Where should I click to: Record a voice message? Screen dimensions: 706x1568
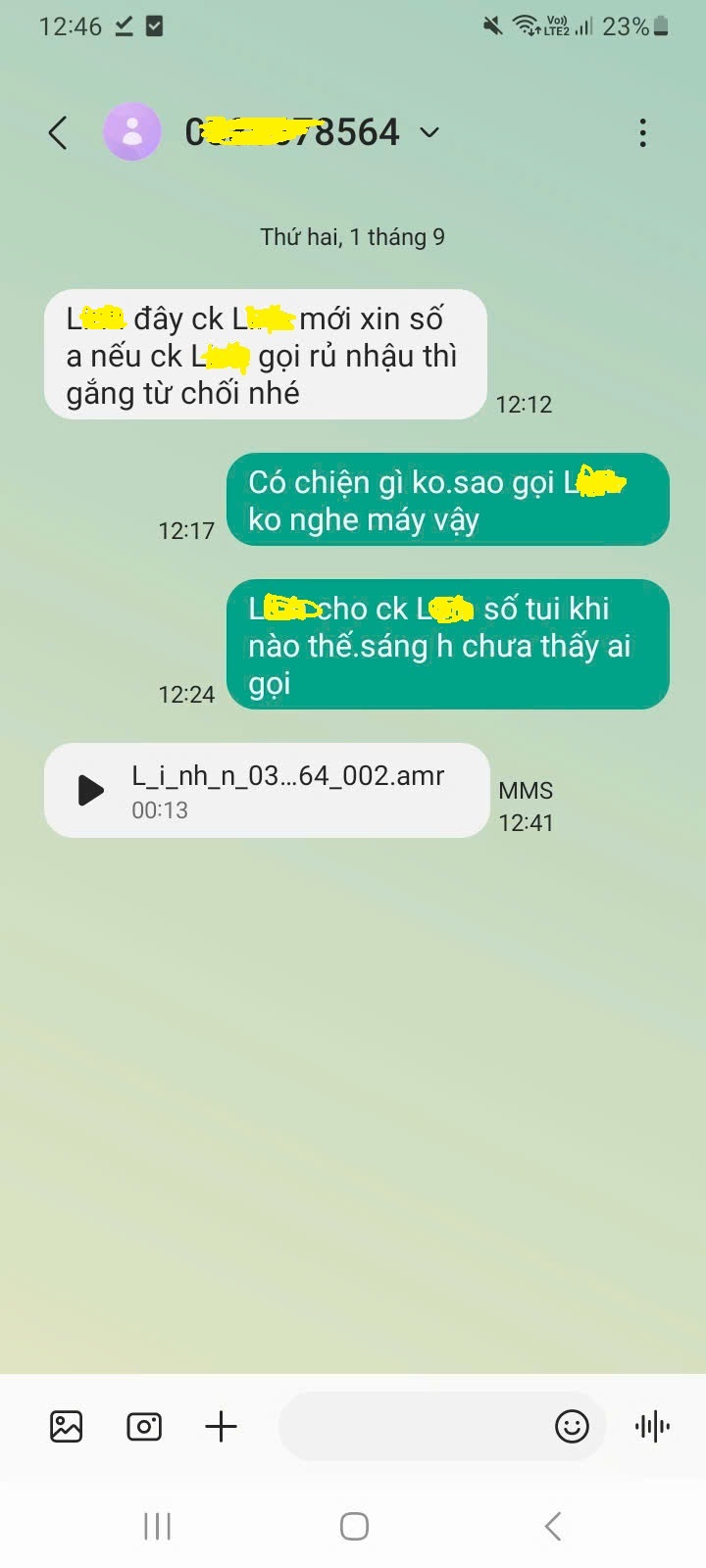[x=652, y=1426]
